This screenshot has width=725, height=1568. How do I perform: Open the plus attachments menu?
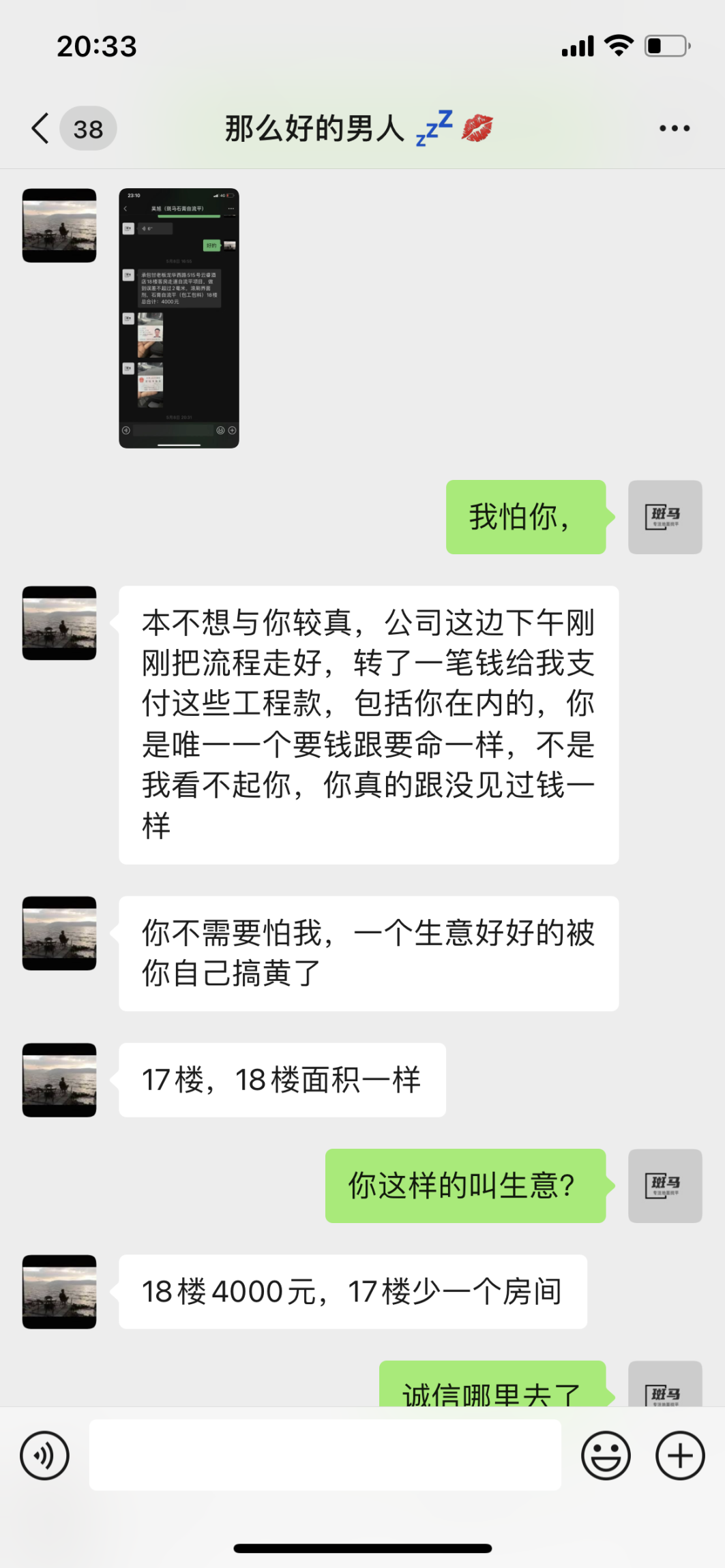click(679, 1456)
